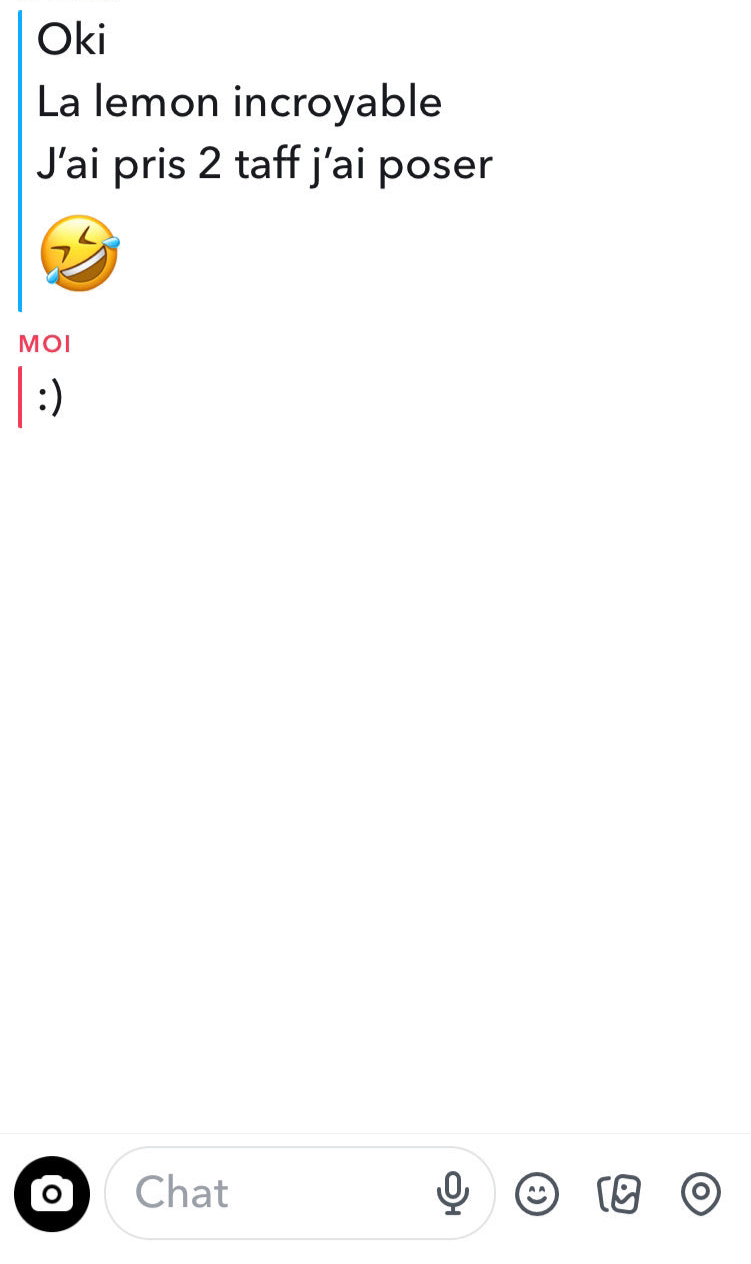The width and height of the screenshot is (751, 1264).
Task: Share location with the map pin icon
Action: [700, 1193]
